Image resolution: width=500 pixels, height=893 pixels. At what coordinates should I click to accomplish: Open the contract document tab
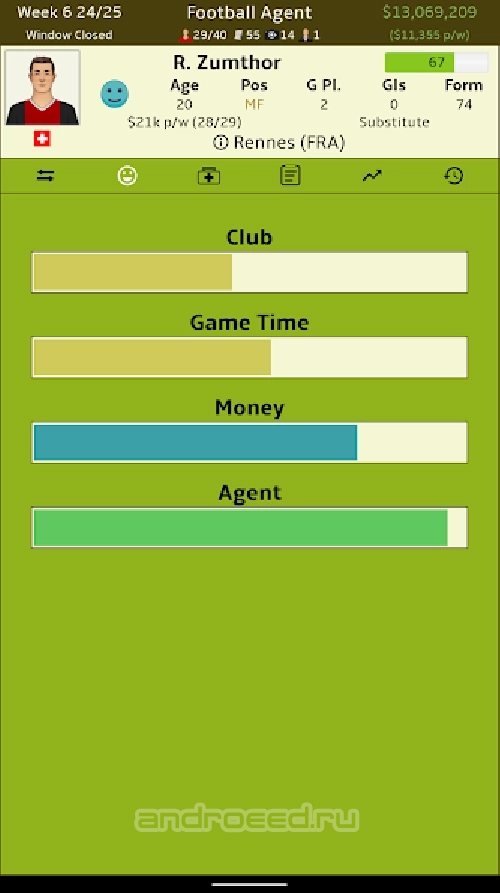[290, 176]
